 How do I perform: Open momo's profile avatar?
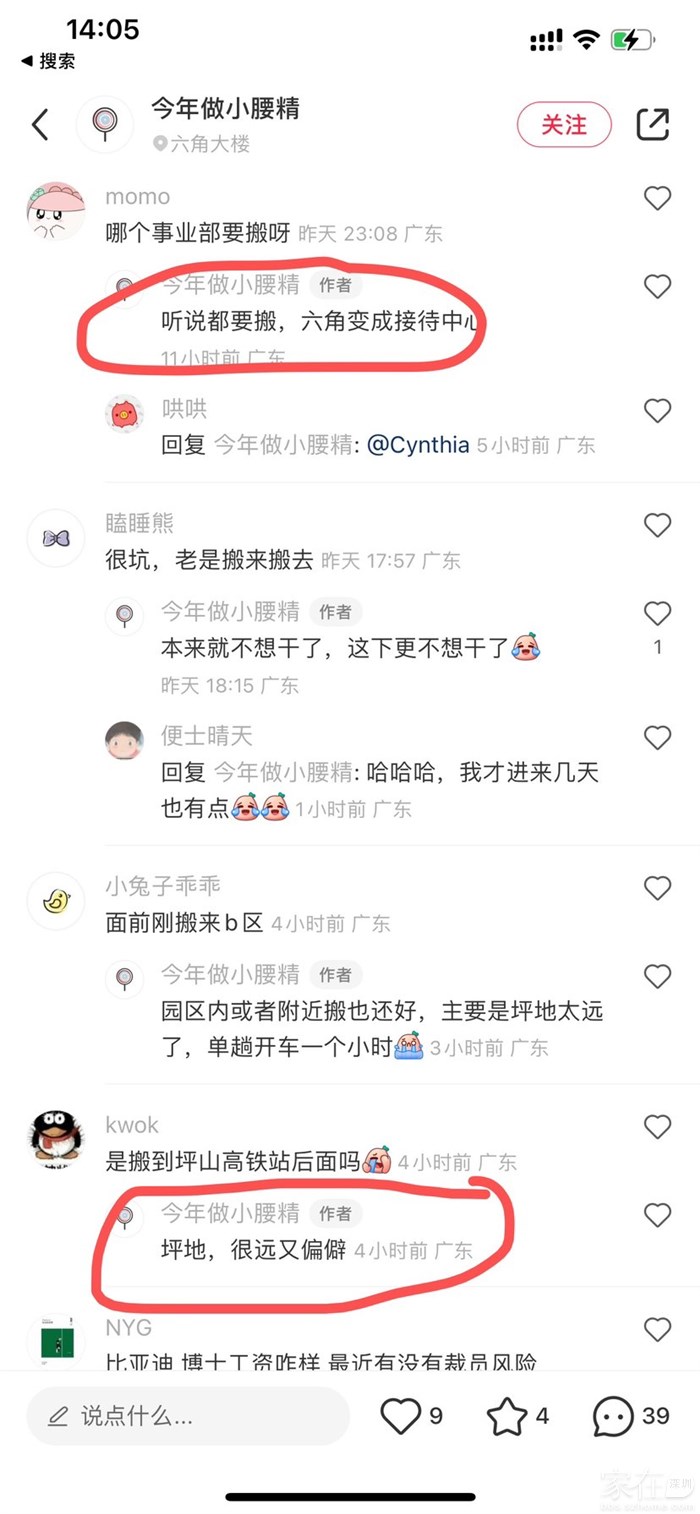click(x=55, y=212)
